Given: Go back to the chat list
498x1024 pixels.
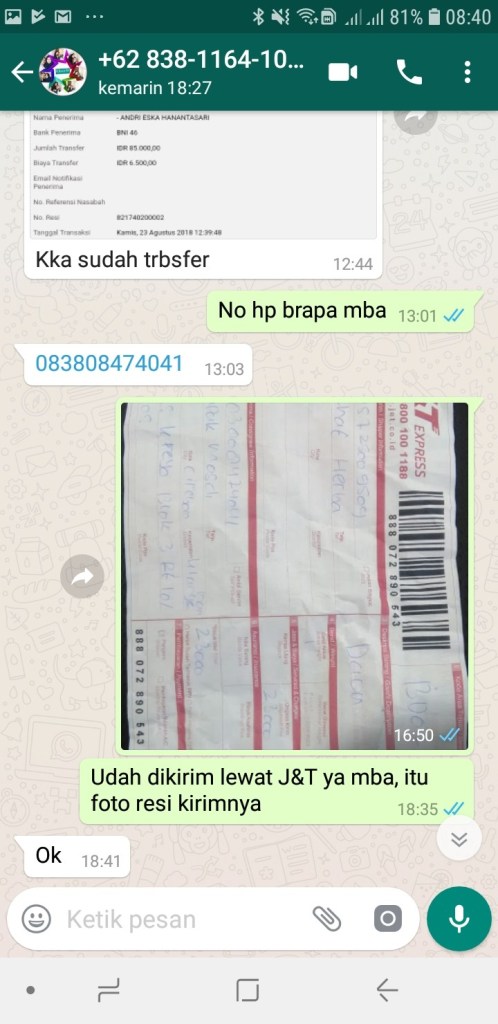Looking at the screenshot, I should point(22,72).
